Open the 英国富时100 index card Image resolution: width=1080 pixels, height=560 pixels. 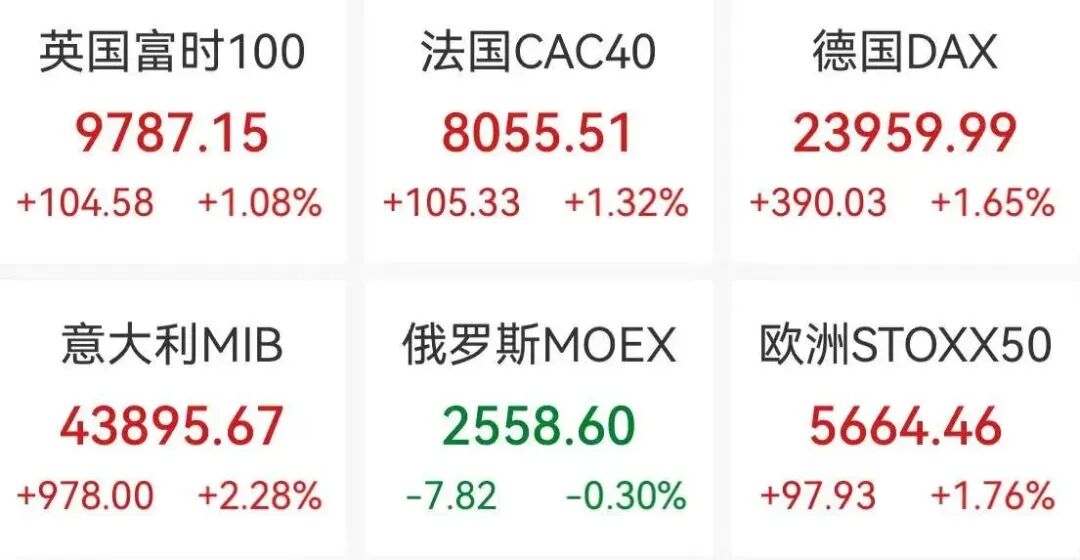click(172, 130)
